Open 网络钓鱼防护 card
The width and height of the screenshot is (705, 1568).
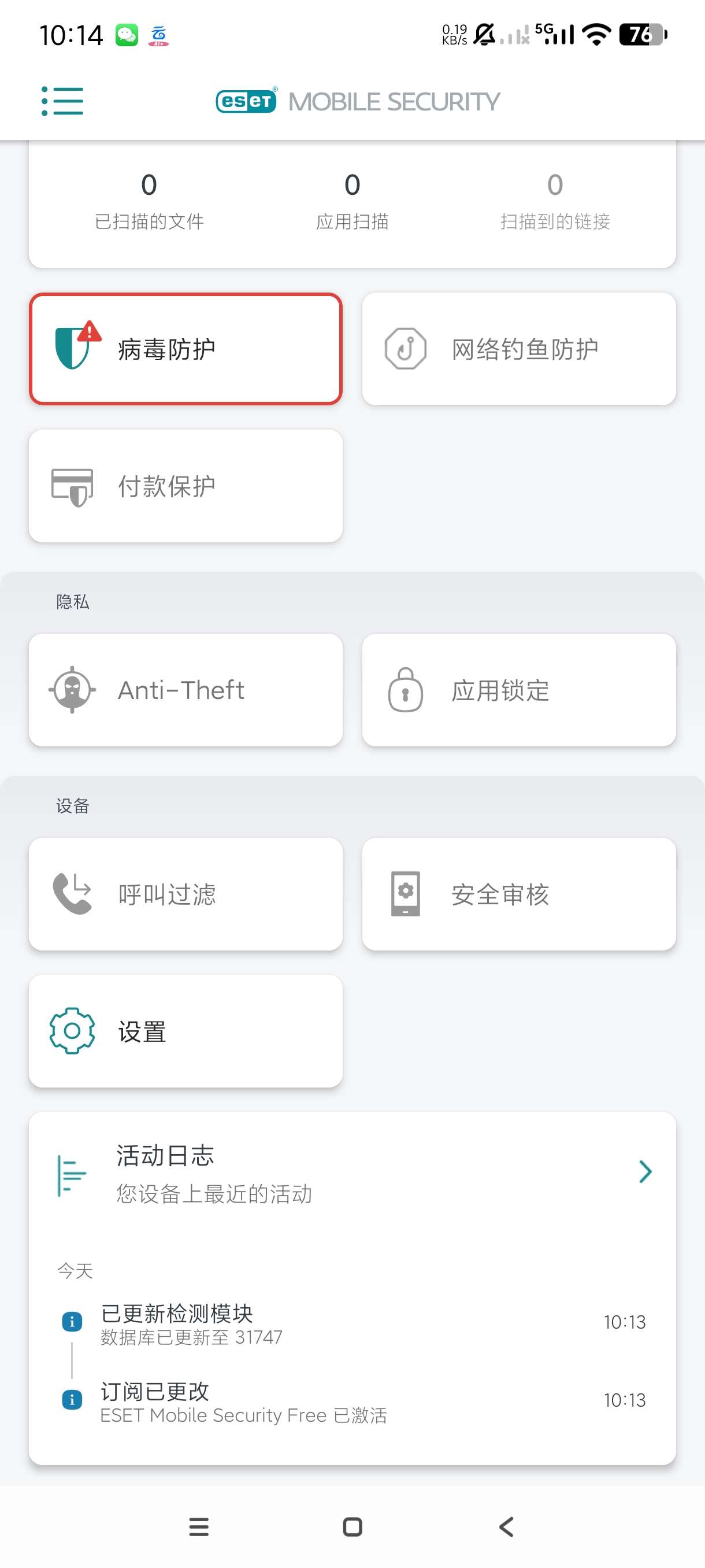click(x=518, y=349)
